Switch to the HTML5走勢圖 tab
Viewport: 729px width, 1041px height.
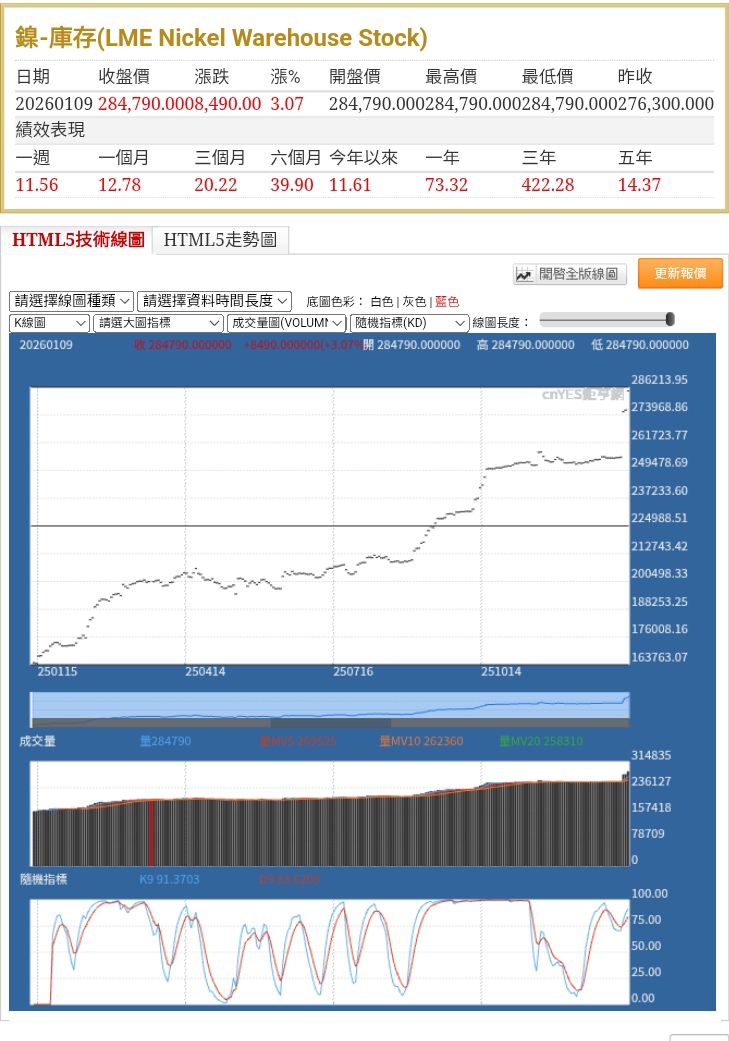click(x=220, y=240)
